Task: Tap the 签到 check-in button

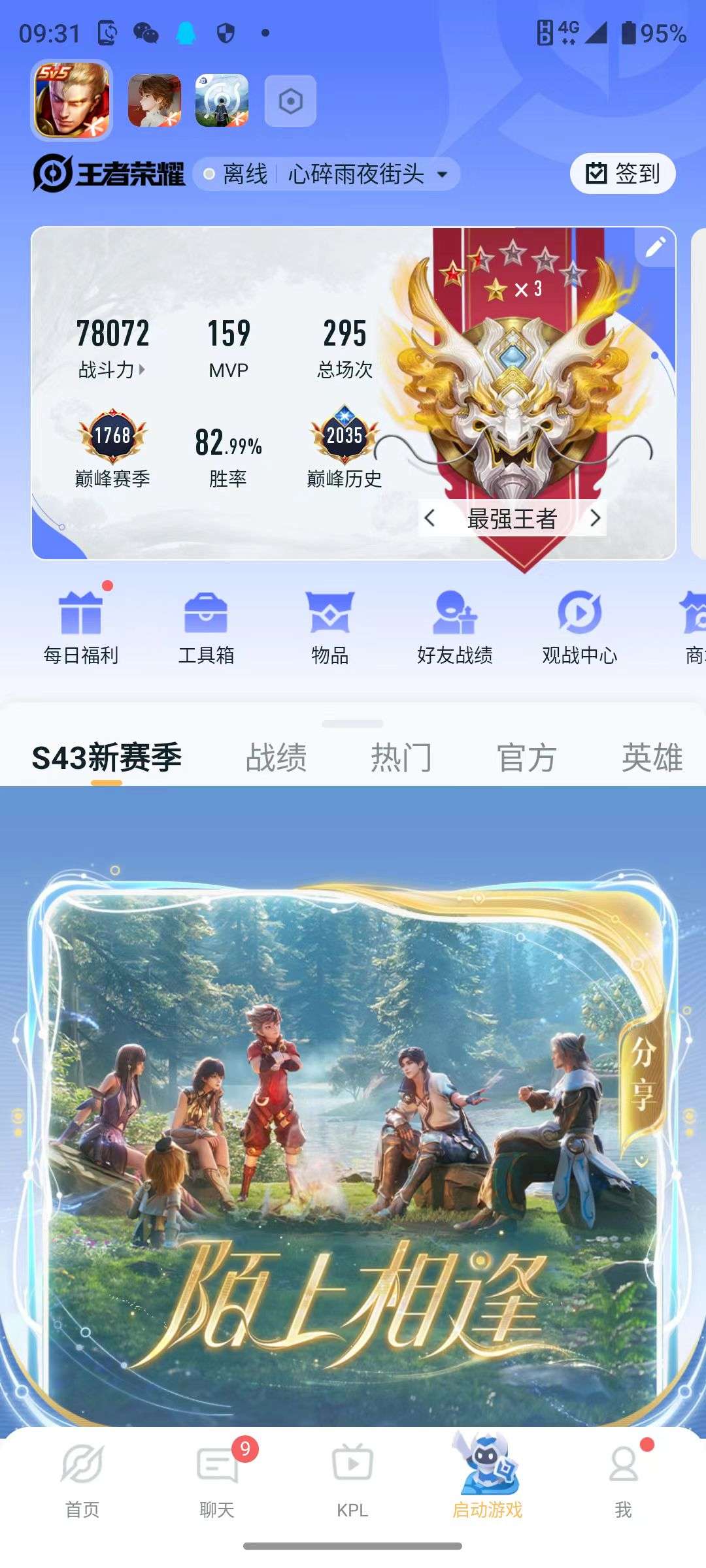Action: [x=621, y=172]
